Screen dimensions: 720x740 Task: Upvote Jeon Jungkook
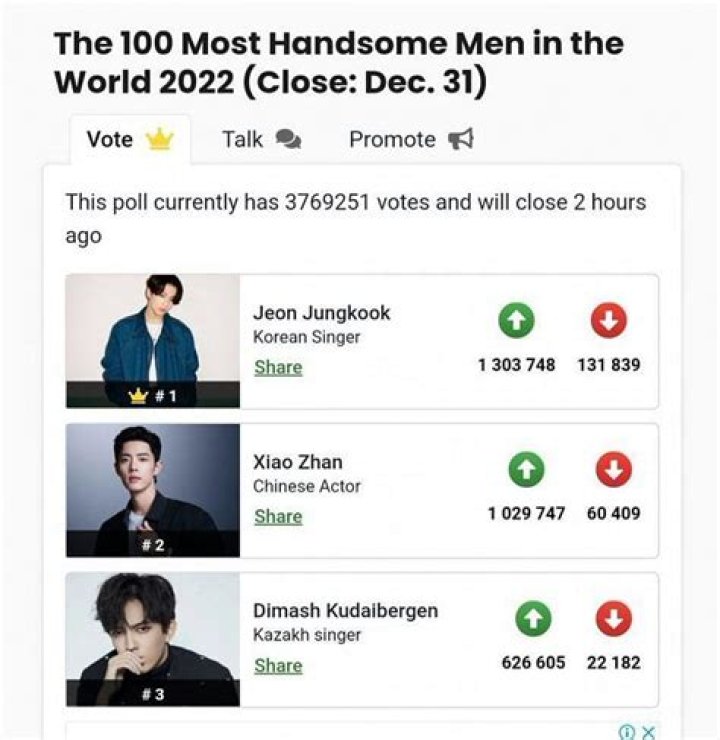coord(516,321)
